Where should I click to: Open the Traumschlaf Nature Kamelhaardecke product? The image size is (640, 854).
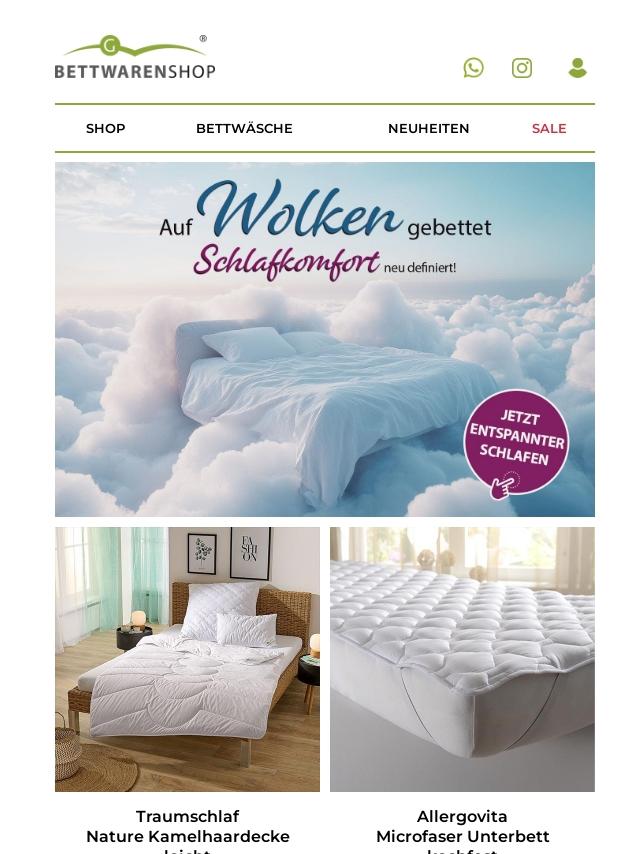pos(187,660)
